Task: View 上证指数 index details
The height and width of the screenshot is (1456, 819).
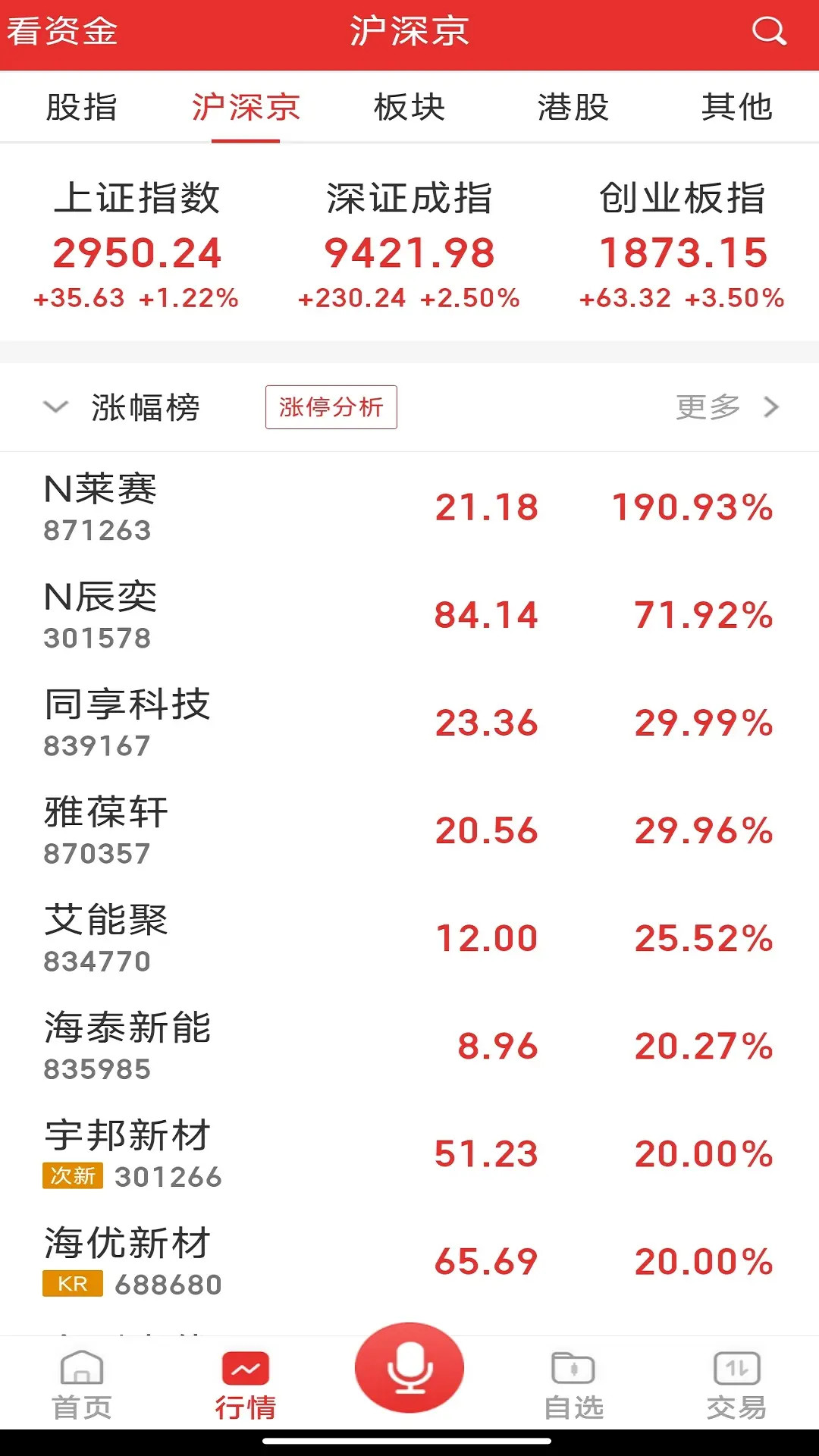Action: 139,243
